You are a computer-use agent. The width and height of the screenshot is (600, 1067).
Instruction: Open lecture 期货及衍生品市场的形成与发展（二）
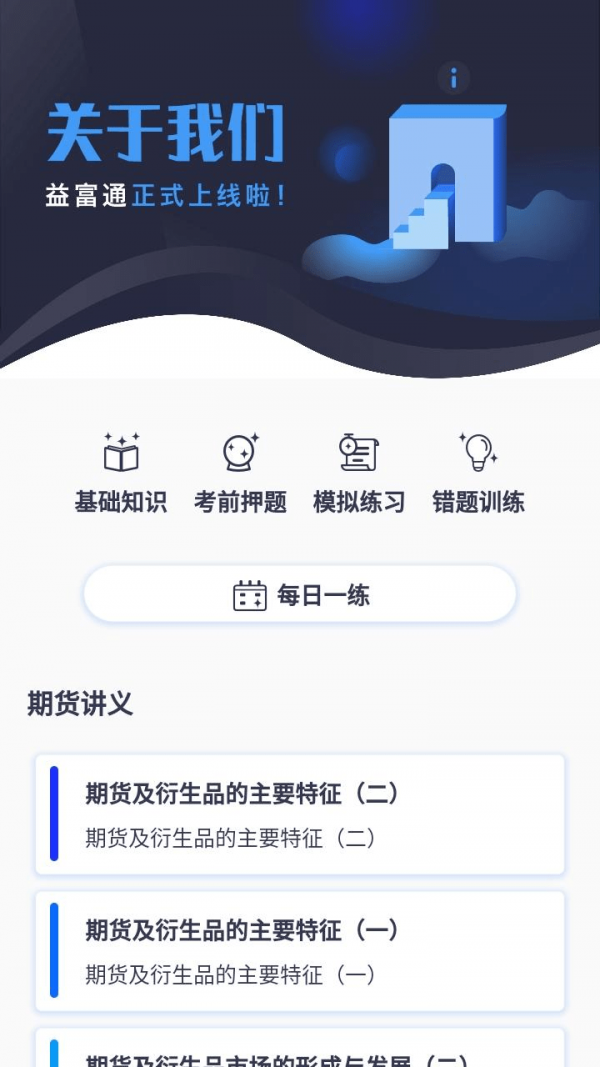tap(300, 1050)
